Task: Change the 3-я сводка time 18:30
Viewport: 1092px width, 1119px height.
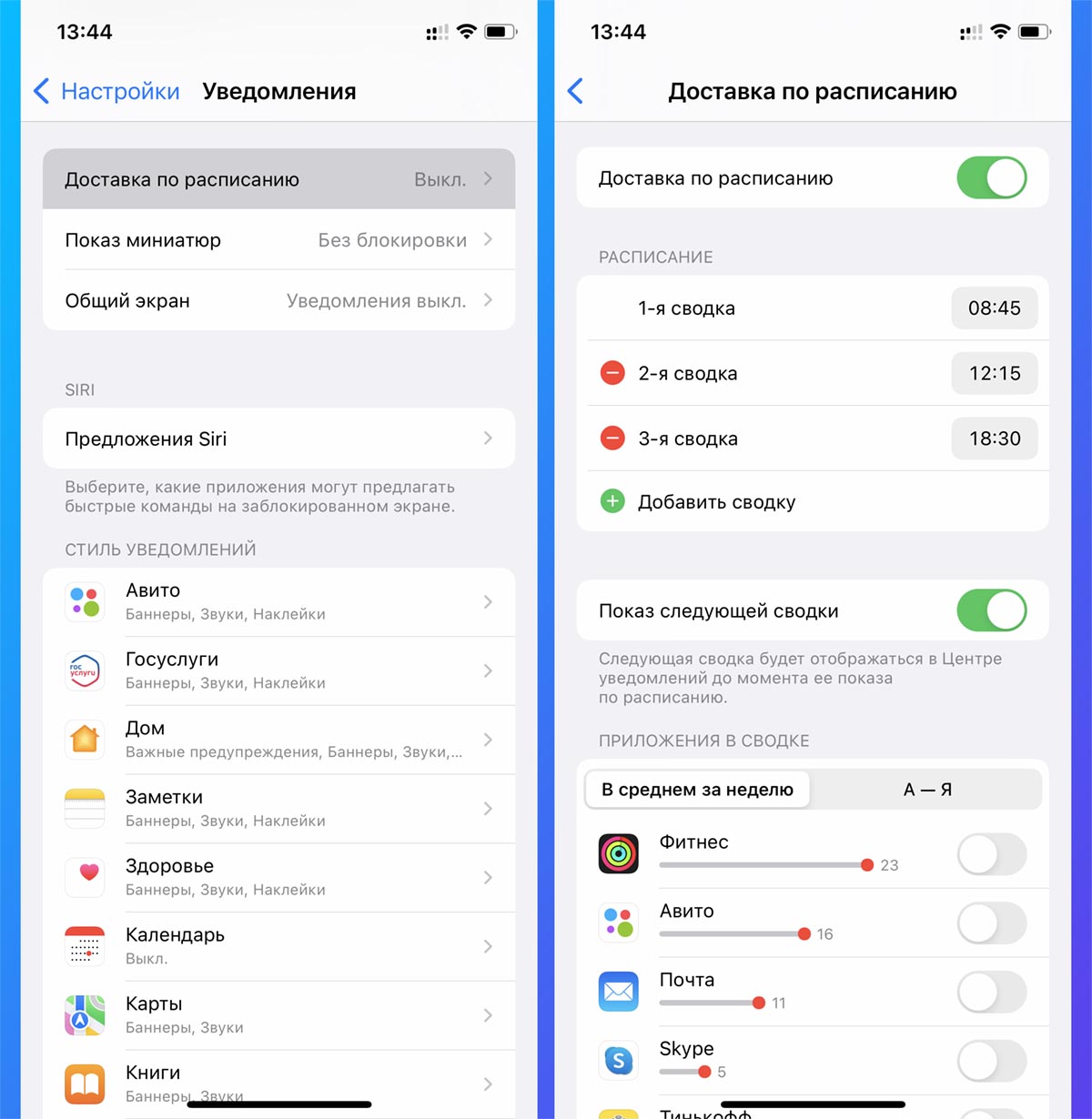Action: point(994,439)
